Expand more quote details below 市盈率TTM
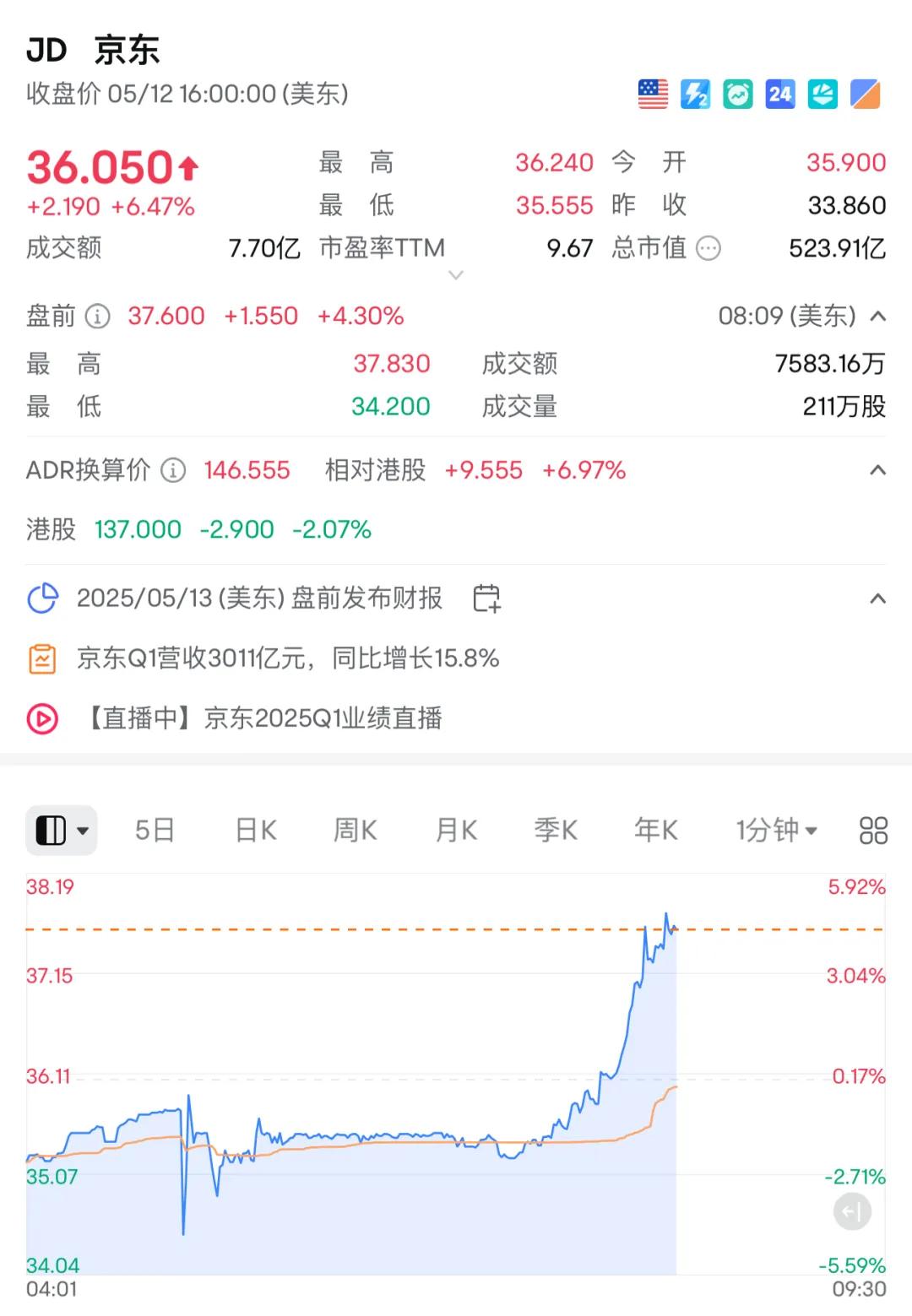 (x=456, y=275)
